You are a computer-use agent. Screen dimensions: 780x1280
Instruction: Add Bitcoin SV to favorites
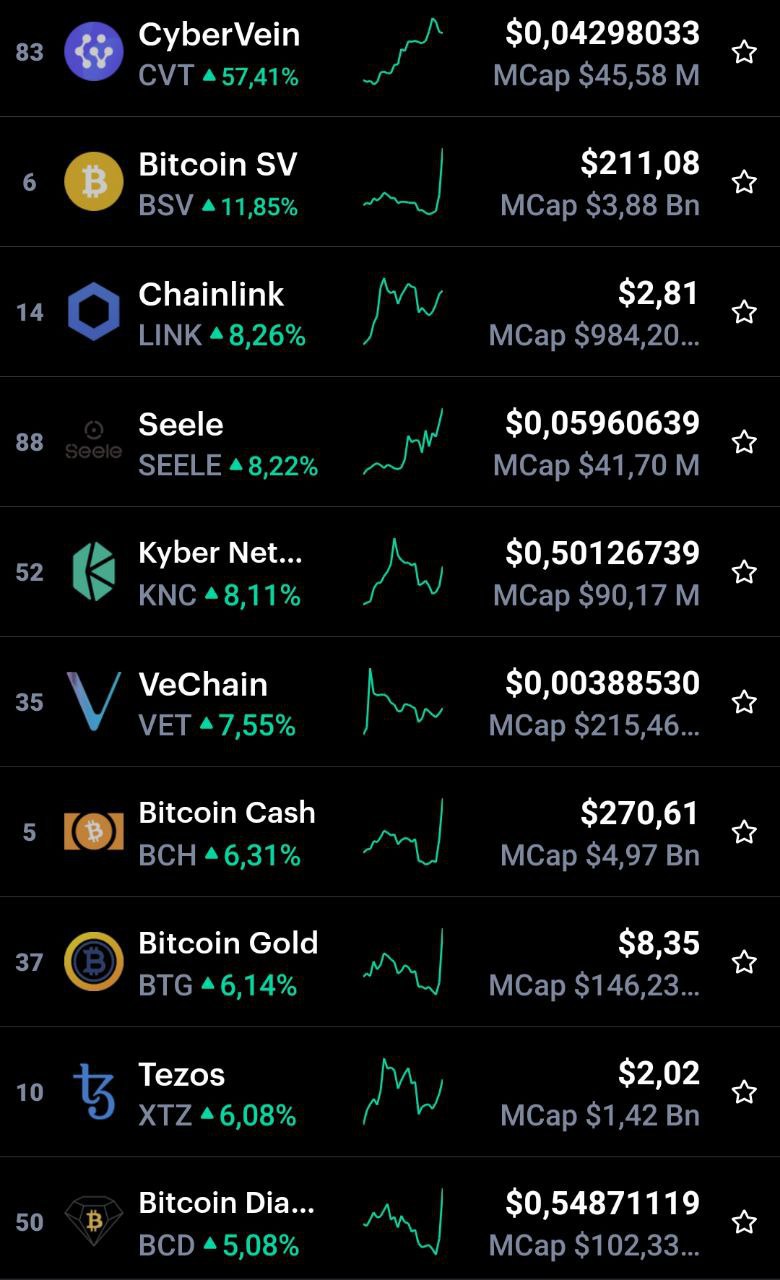click(744, 182)
